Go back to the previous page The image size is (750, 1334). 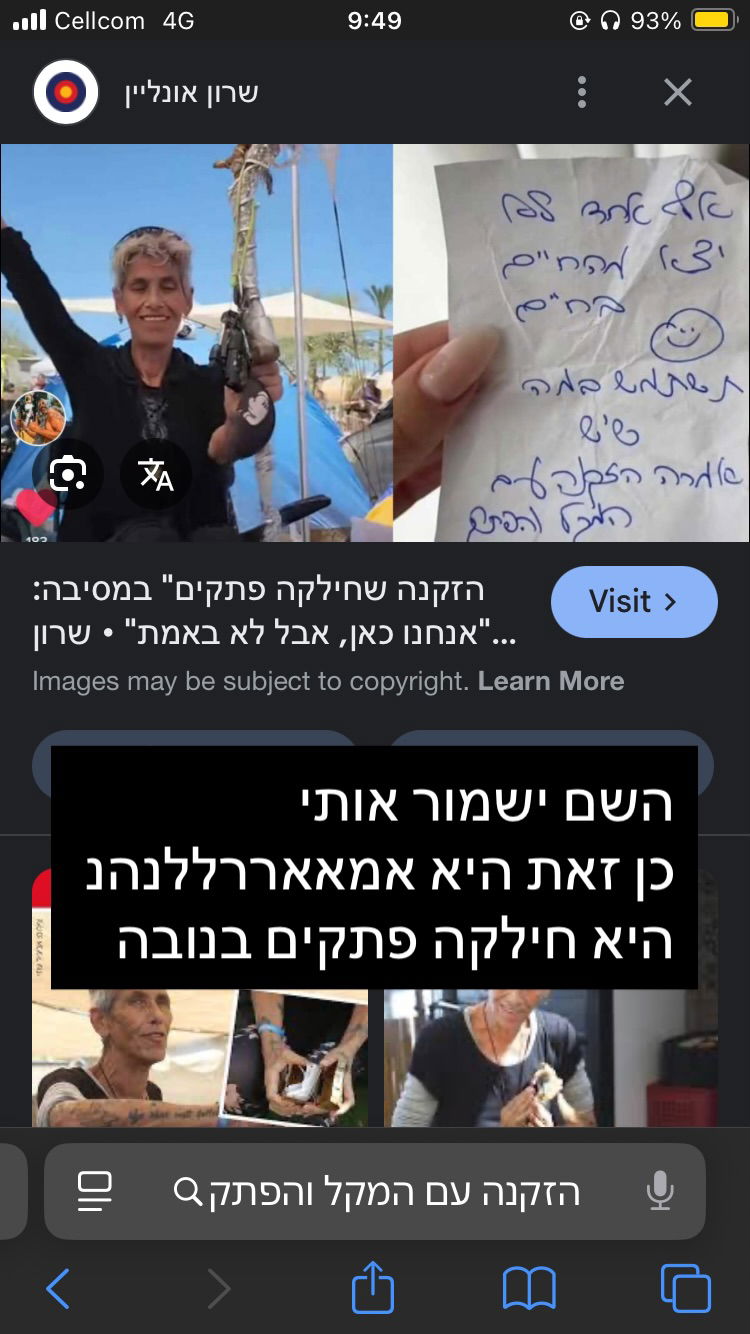coord(58,1289)
